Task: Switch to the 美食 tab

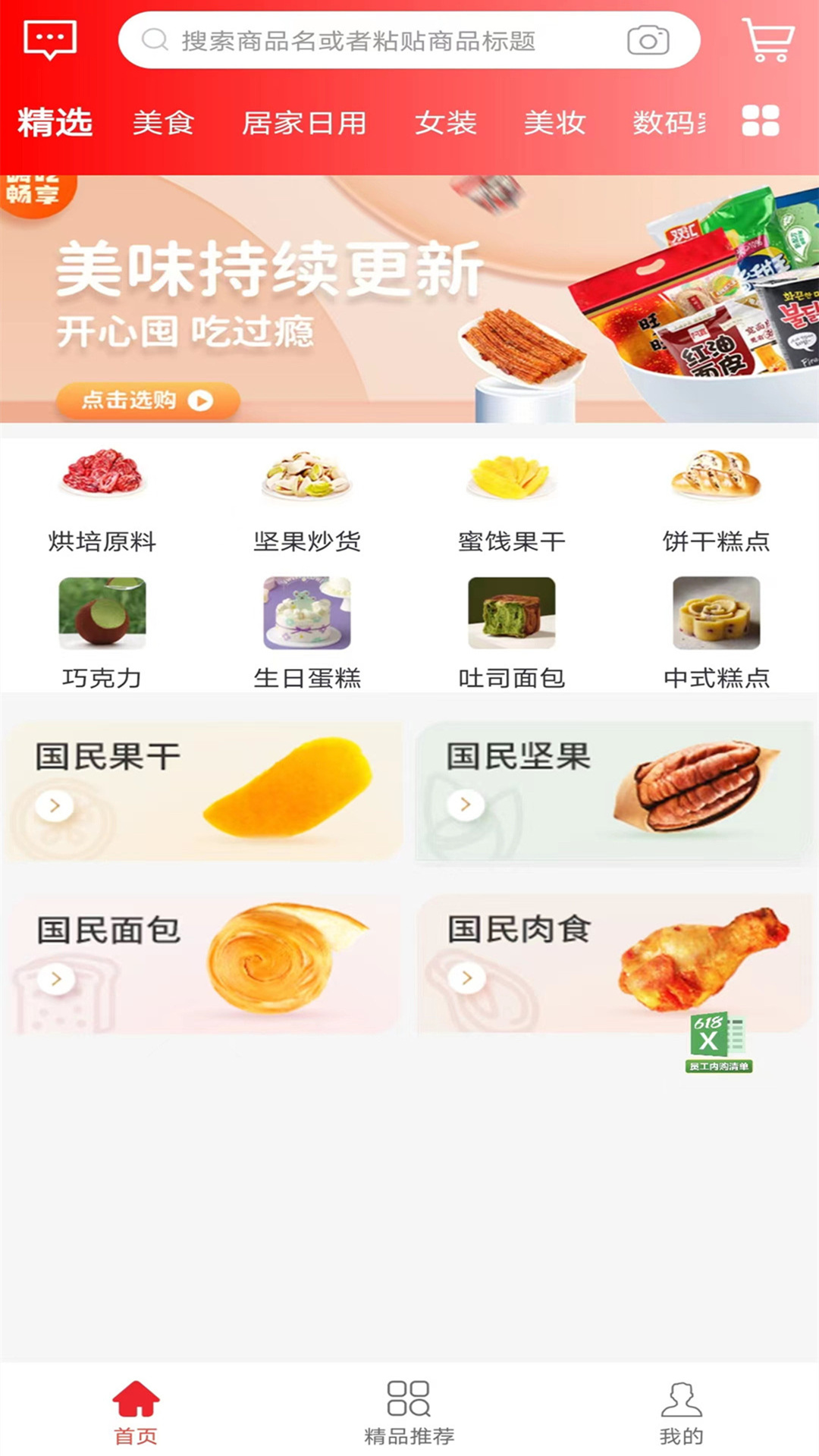Action: click(x=164, y=122)
